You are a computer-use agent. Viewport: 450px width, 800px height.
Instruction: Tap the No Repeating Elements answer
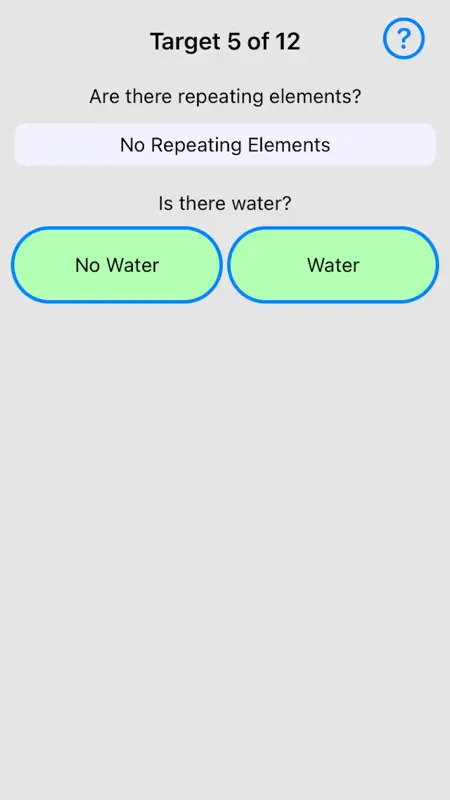tap(225, 144)
